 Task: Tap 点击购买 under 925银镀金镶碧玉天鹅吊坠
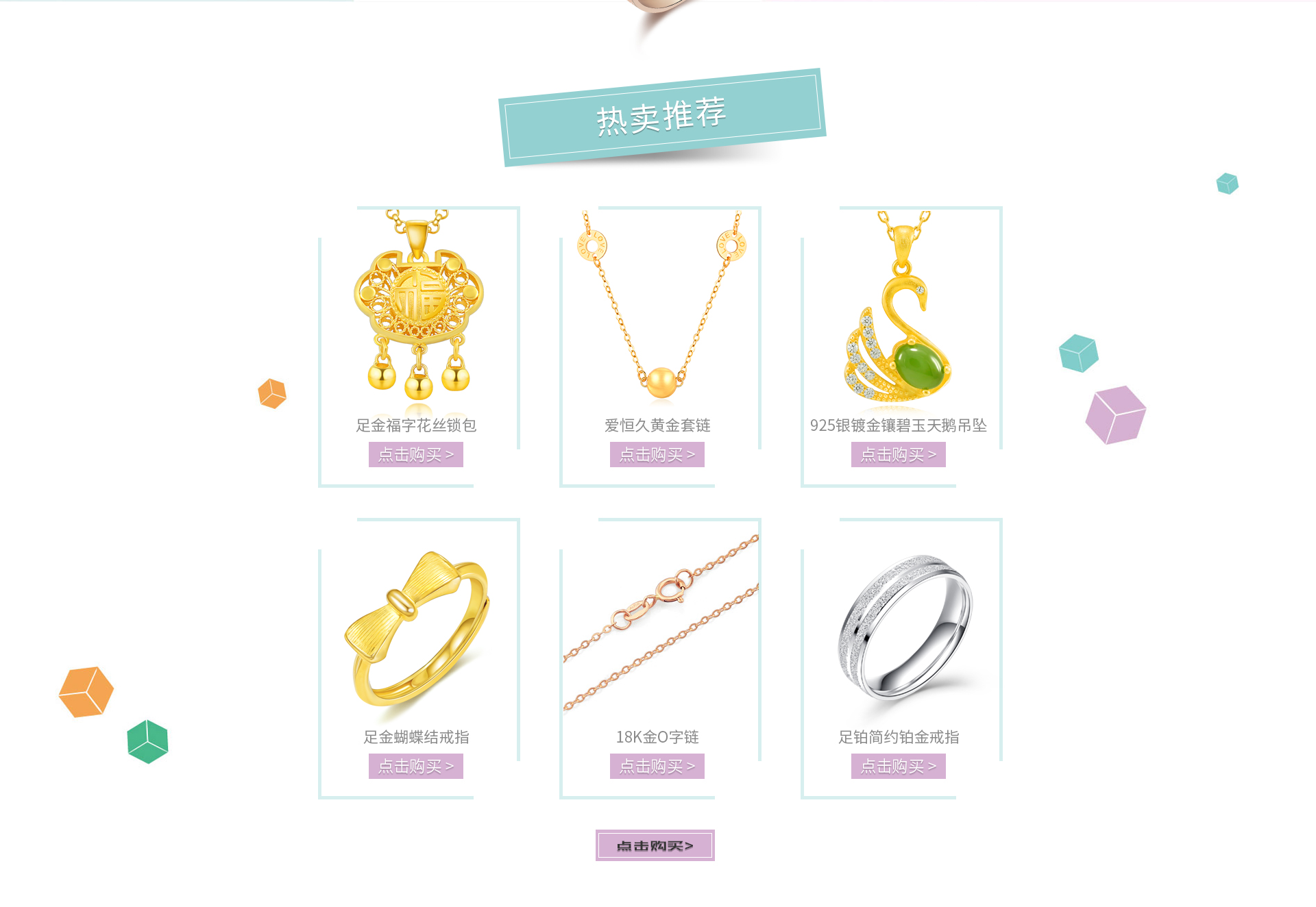pyautogui.click(x=898, y=455)
